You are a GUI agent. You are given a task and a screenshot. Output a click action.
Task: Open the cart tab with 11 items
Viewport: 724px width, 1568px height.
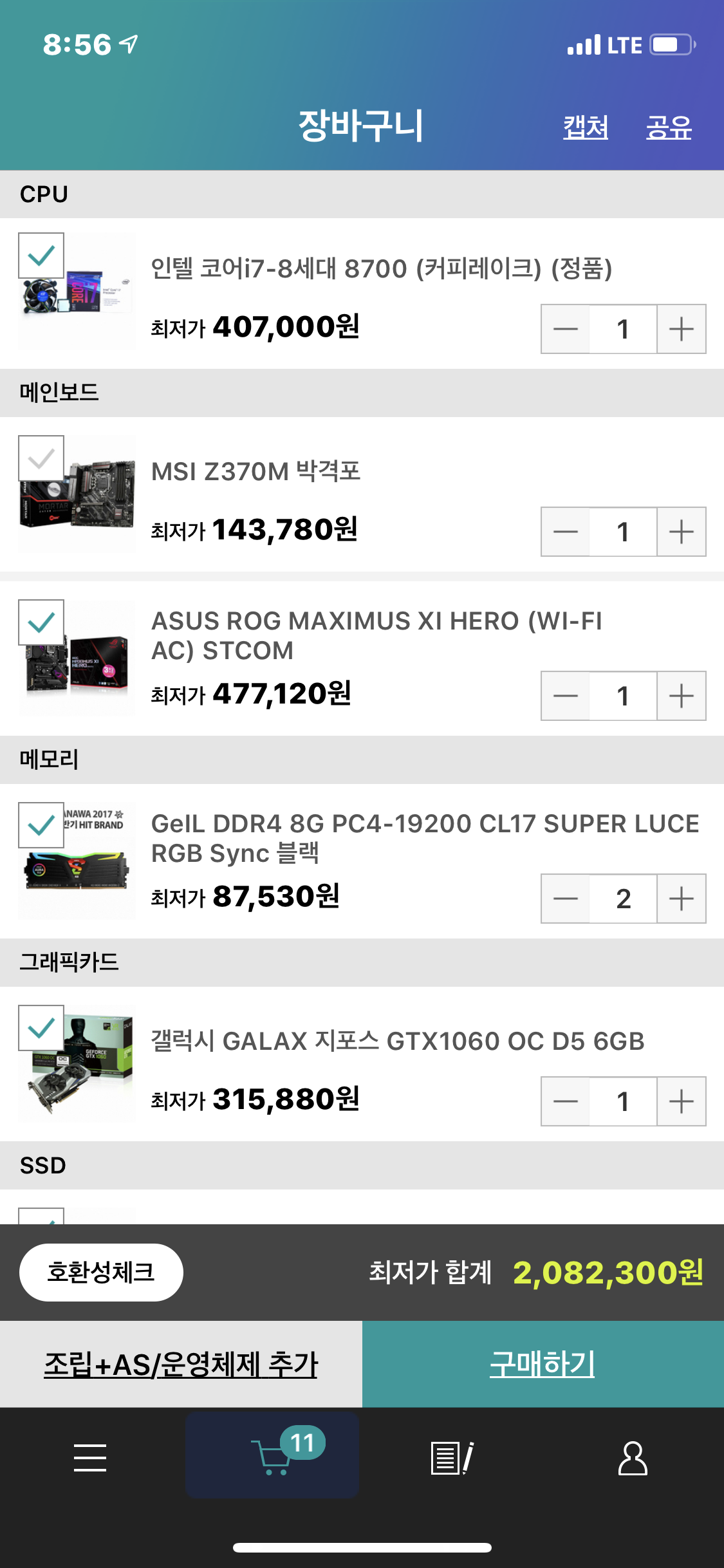272,1456
